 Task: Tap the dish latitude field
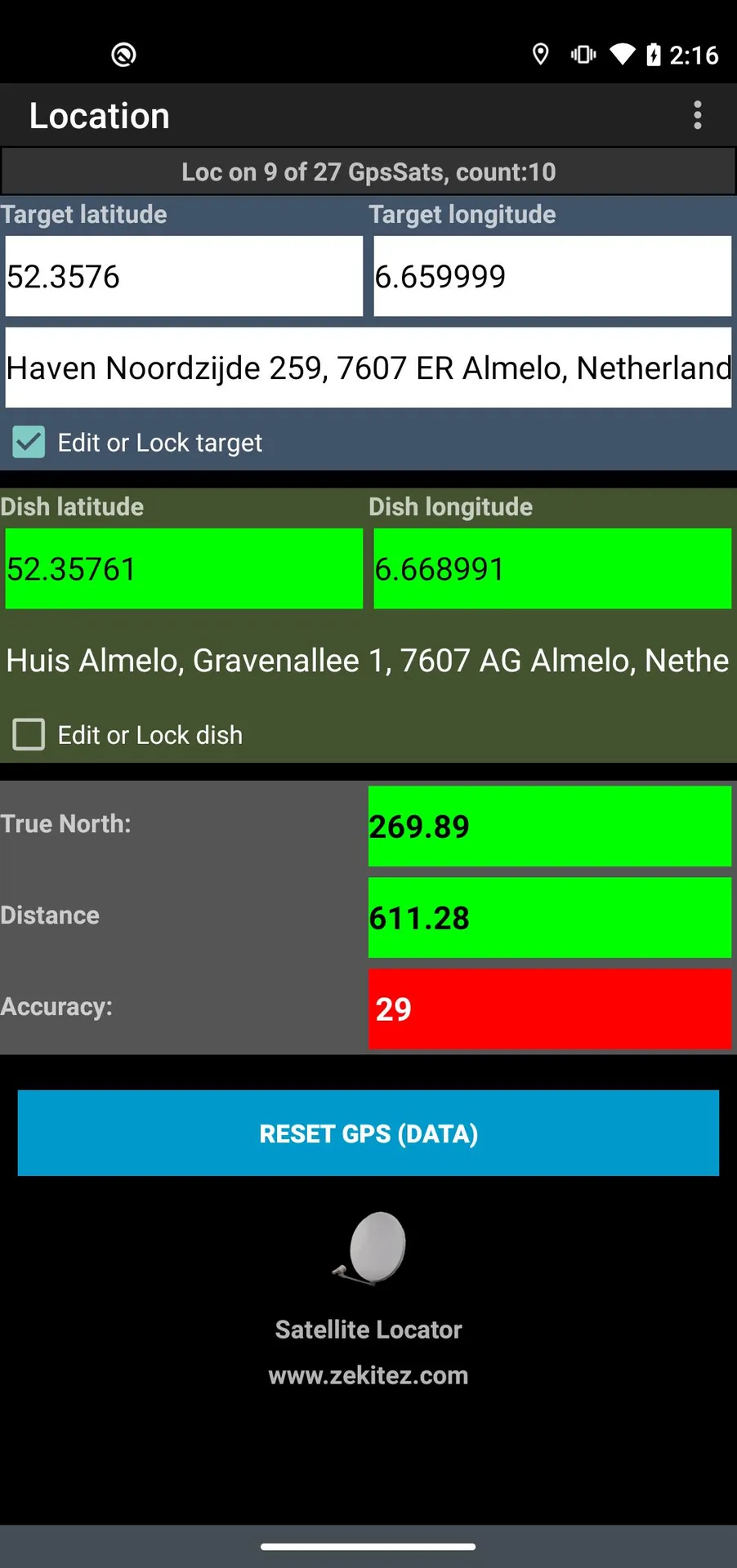coord(184,568)
